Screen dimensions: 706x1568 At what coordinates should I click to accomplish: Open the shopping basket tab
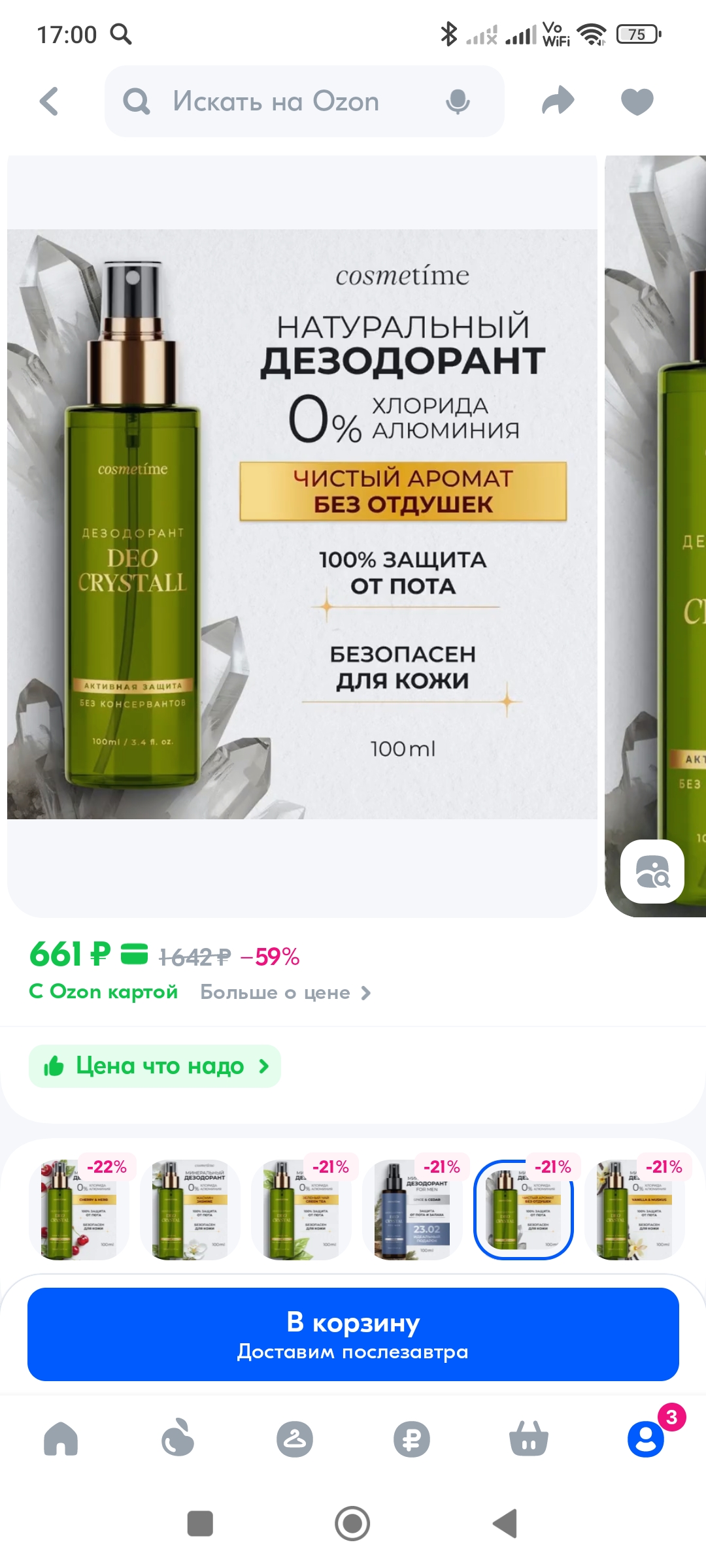[x=529, y=1439]
